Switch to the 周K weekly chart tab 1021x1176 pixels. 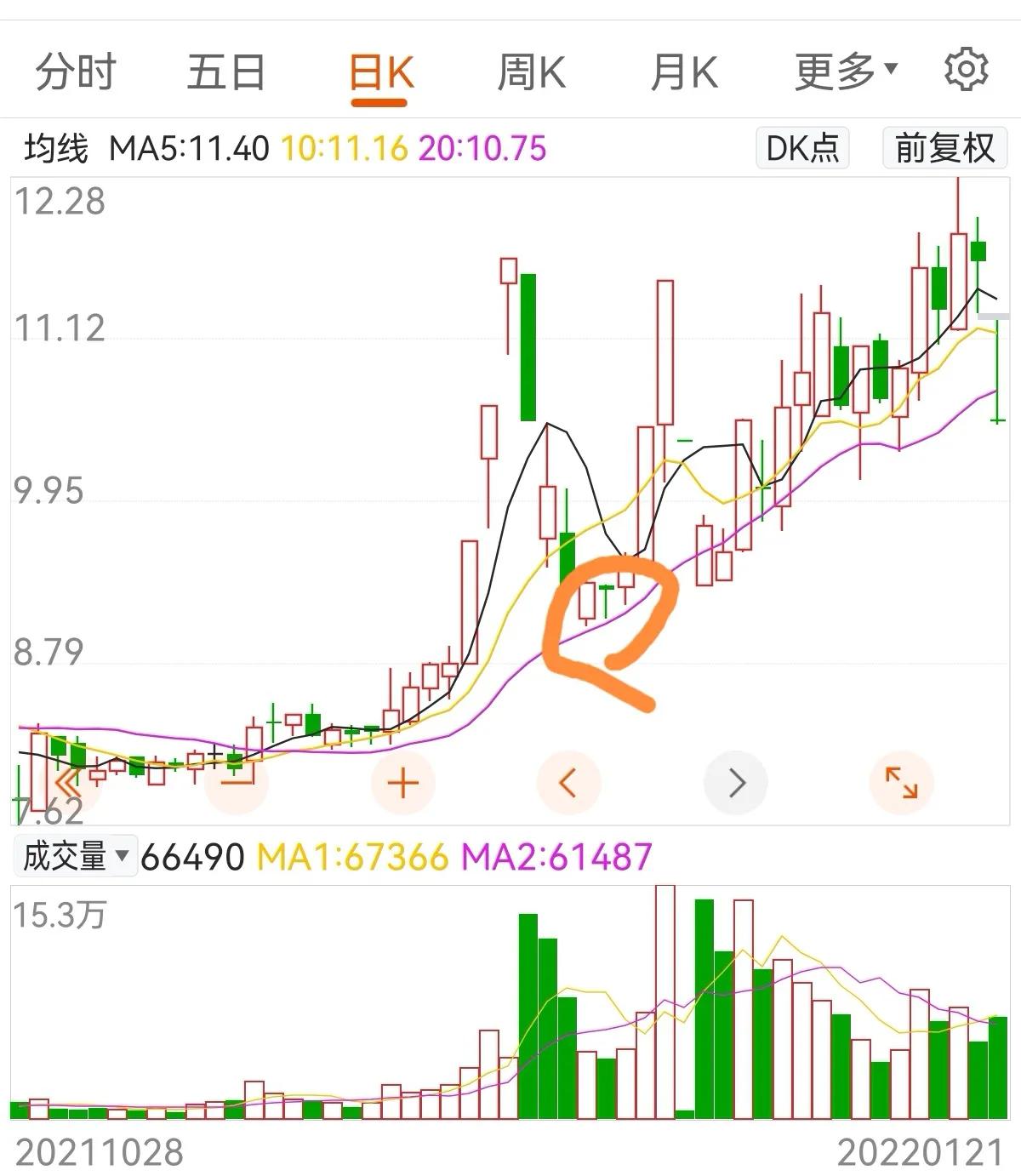coord(532,72)
